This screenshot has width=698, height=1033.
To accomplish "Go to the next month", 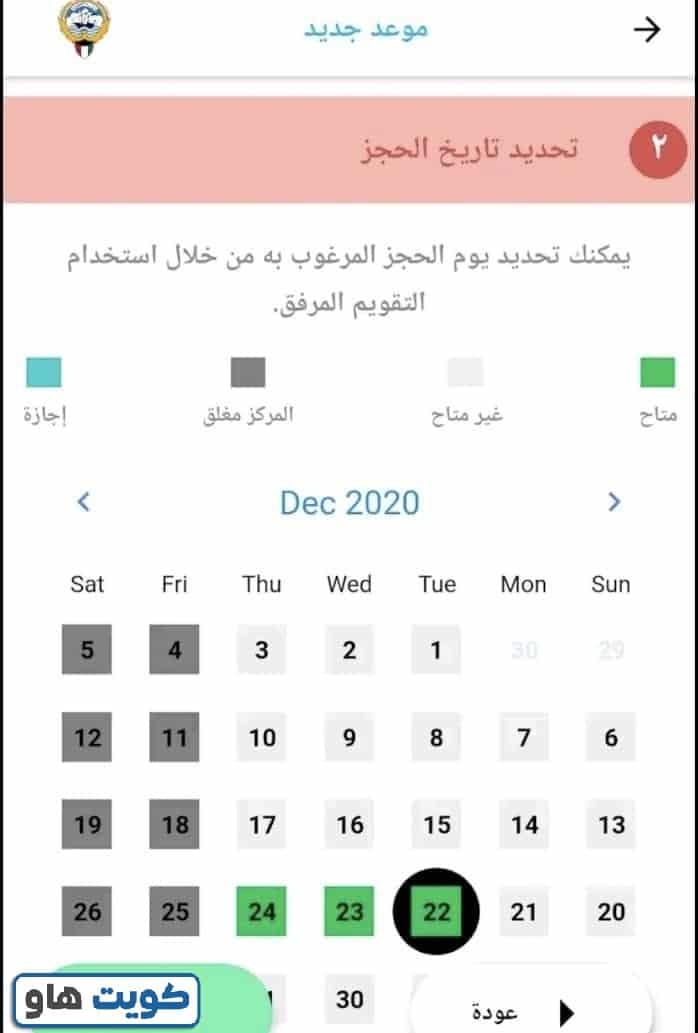I will pyautogui.click(x=614, y=501).
